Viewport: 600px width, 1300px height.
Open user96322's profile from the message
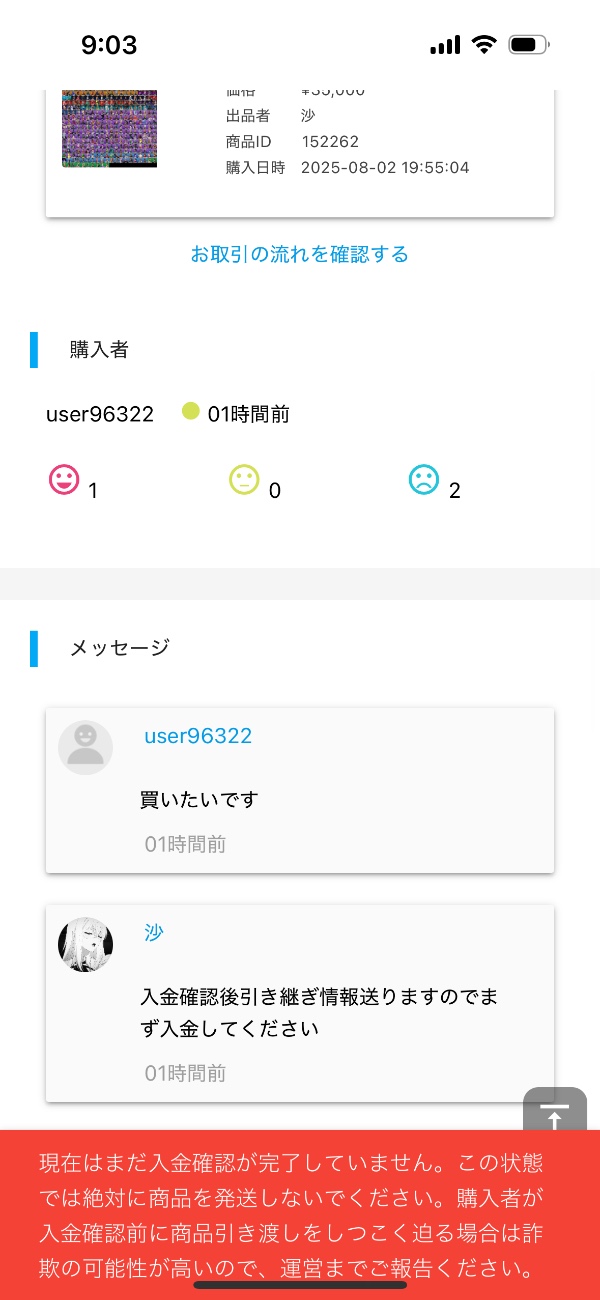click(x=198, y=736)
